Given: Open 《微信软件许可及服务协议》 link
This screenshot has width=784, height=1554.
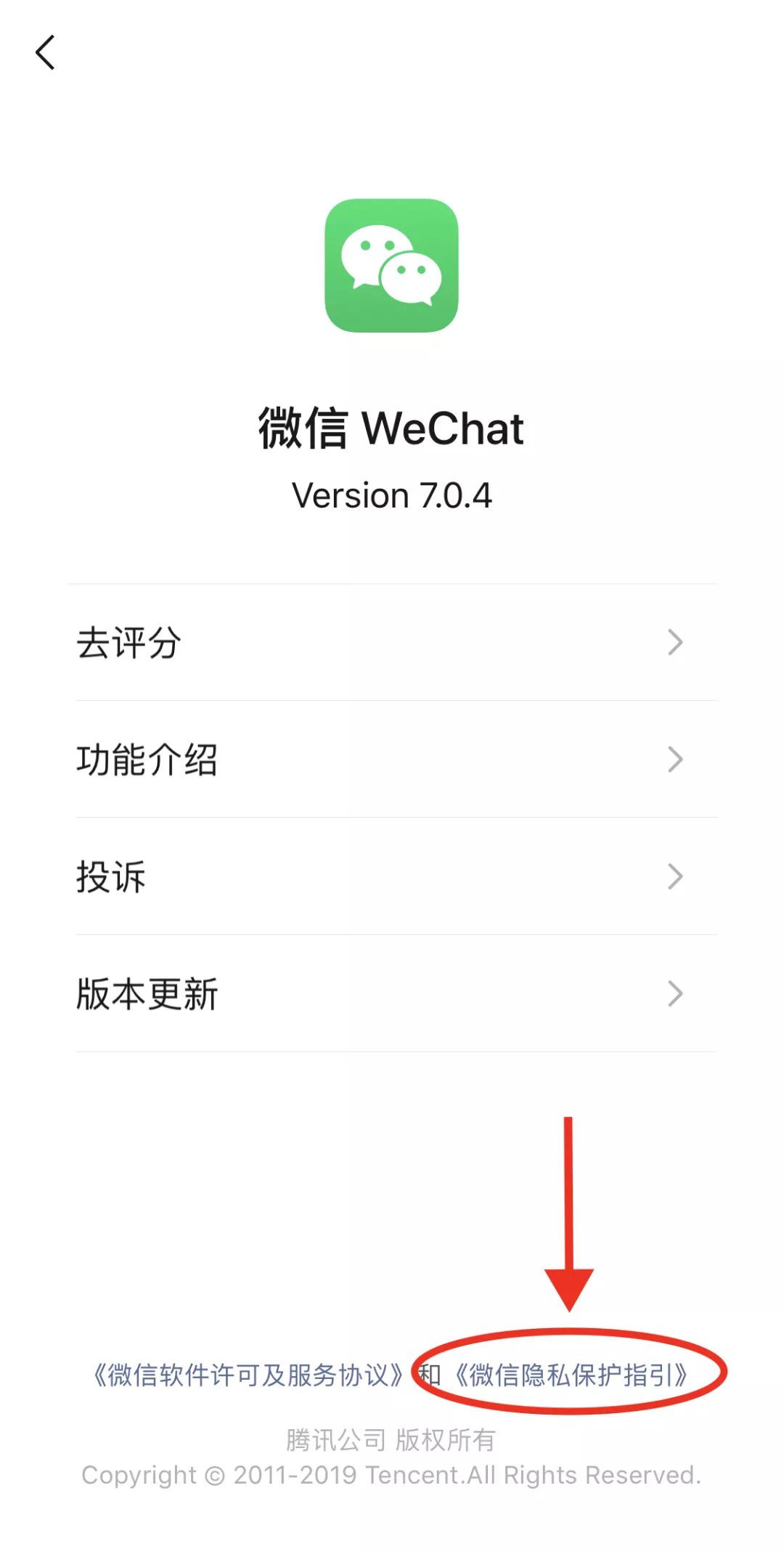Looking at the screenshot, I should click(x=248, y=1375).
